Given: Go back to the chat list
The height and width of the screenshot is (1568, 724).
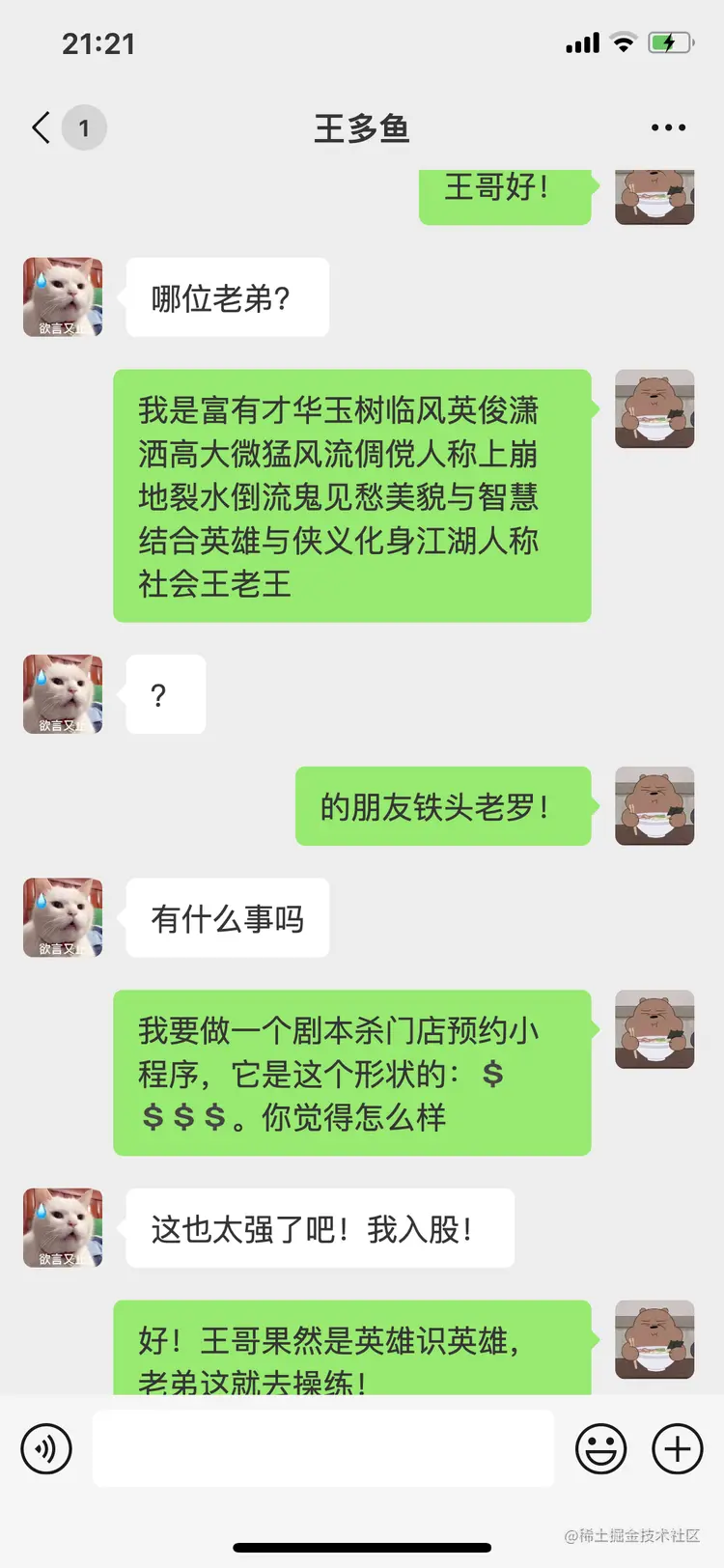Looking at the screenshot, I should (42, 127).
